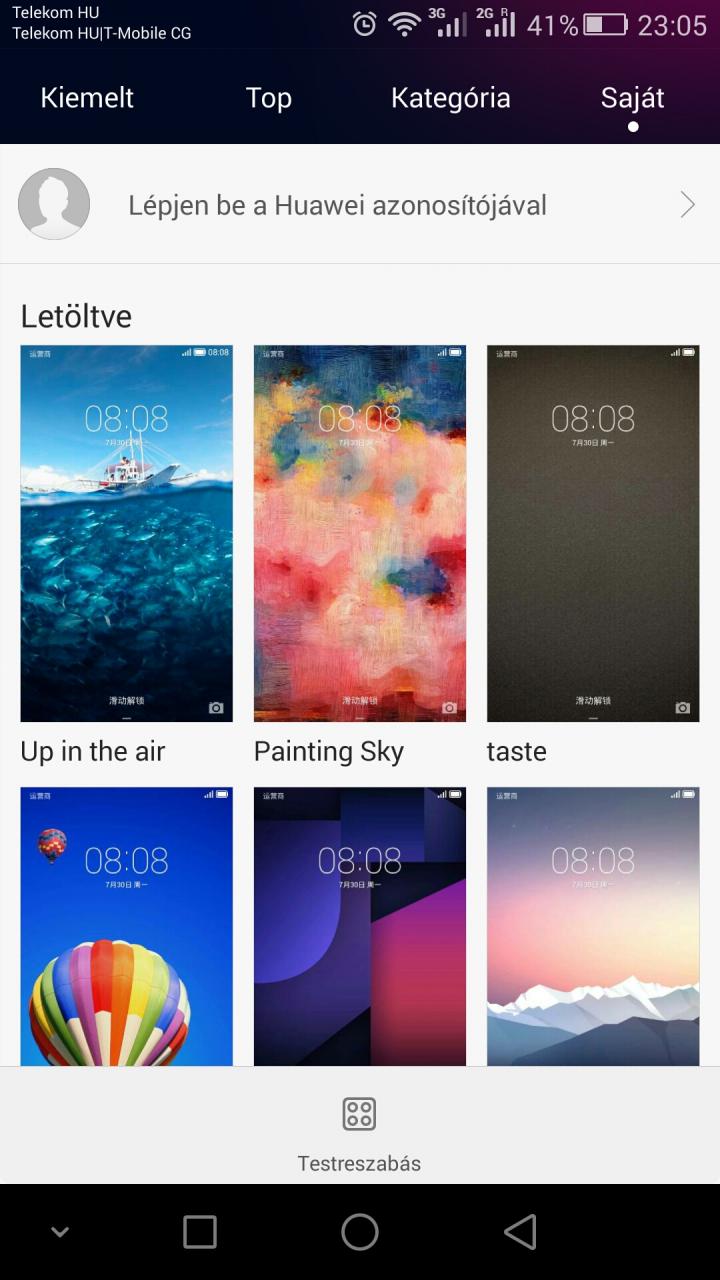This screenshot has height=1280, width=720.
Task: Open the purple geometric theme
Action: point(360,926)
